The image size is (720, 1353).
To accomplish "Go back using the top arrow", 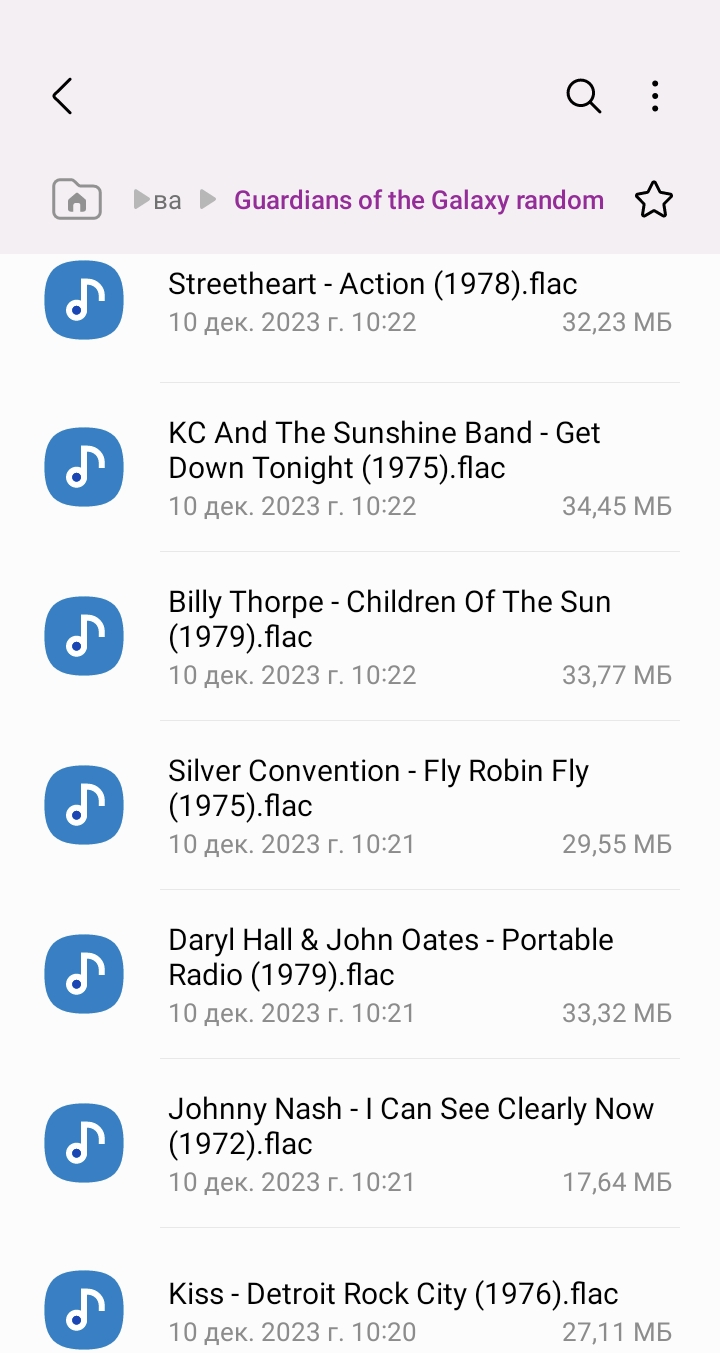I will pyautogui.click(x=62, y=97).
